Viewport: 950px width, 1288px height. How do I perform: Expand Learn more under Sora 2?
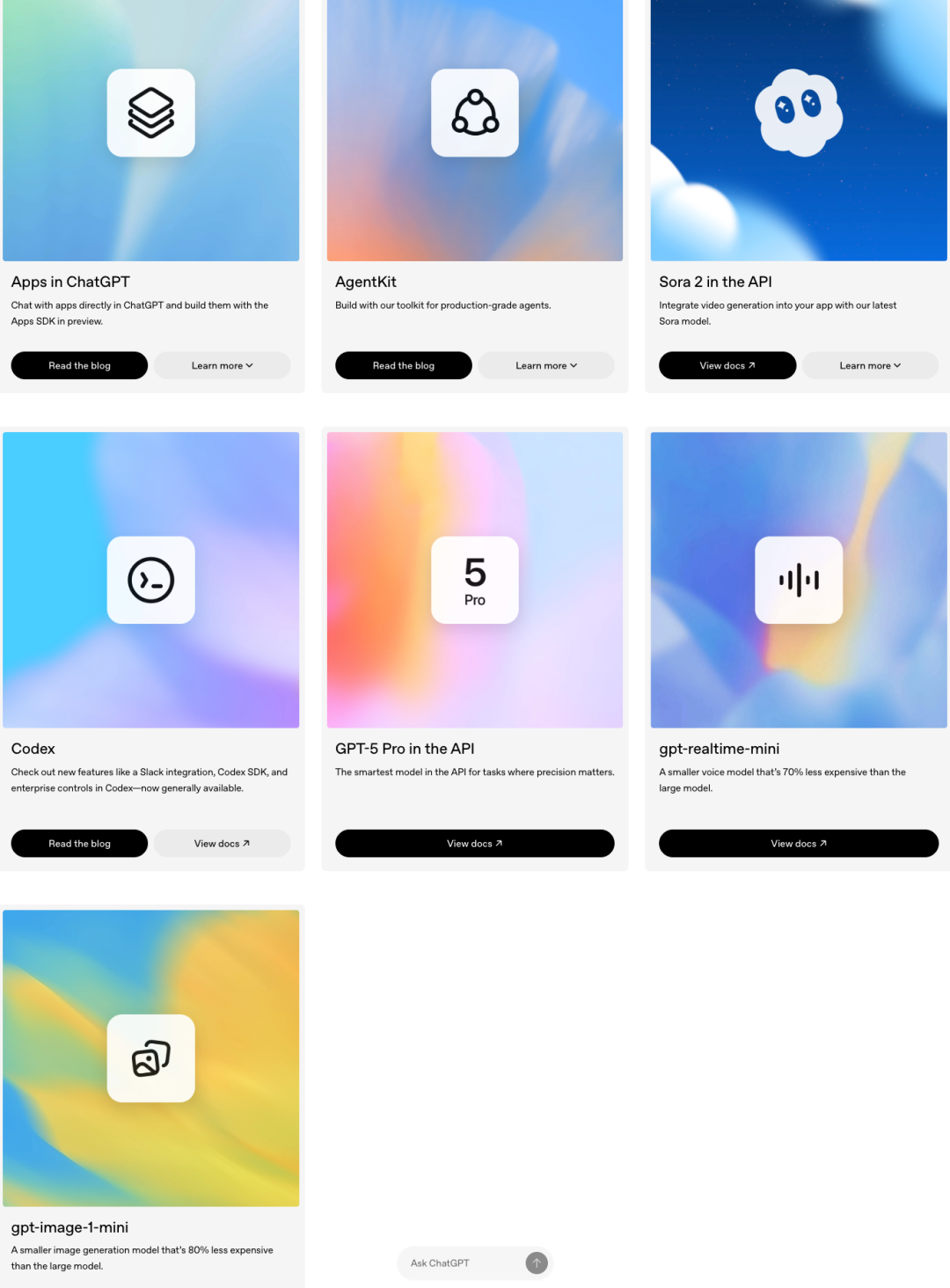click(x=870, y=365)
